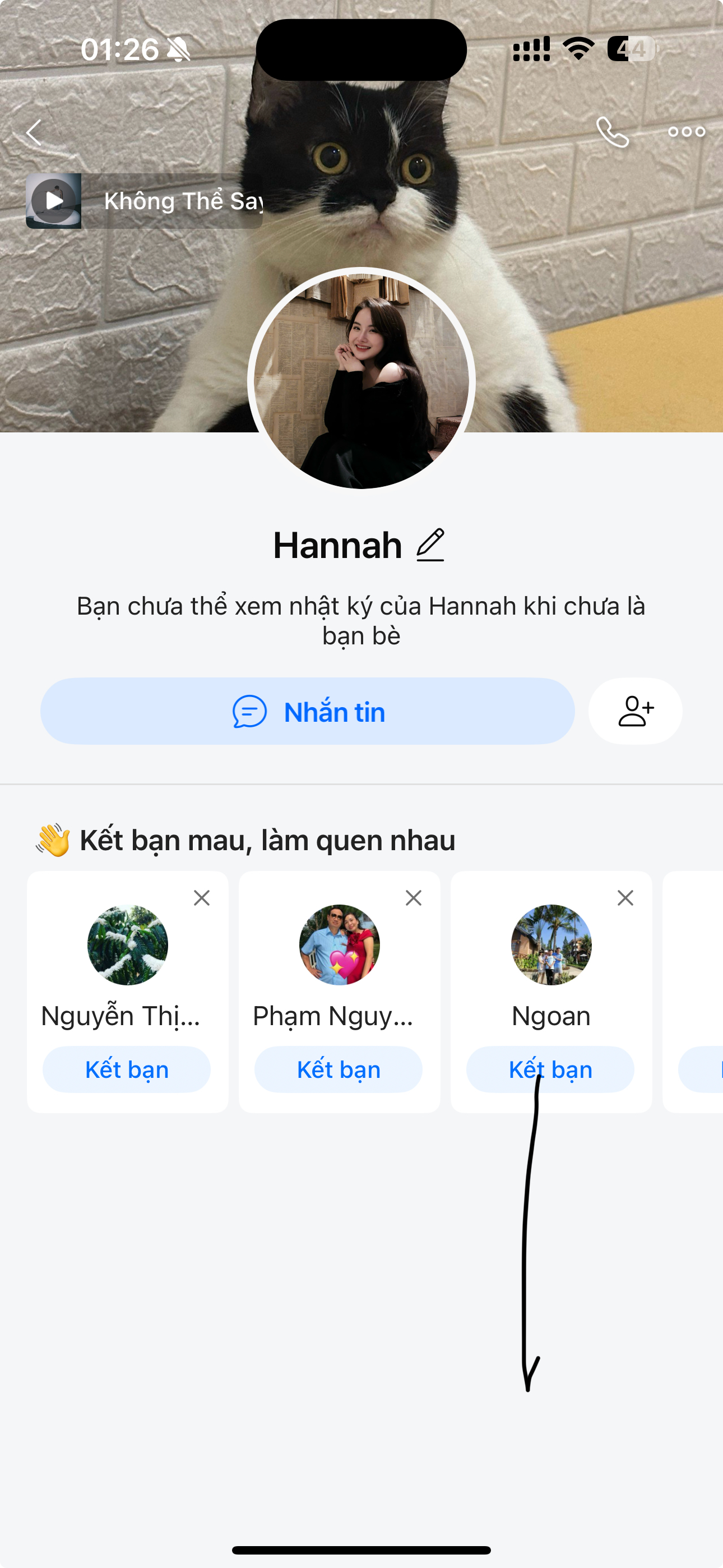This screenshot has height=1568, width=723.
Task: Go back using the top-left arrow
Action: [x=34, y=132]
